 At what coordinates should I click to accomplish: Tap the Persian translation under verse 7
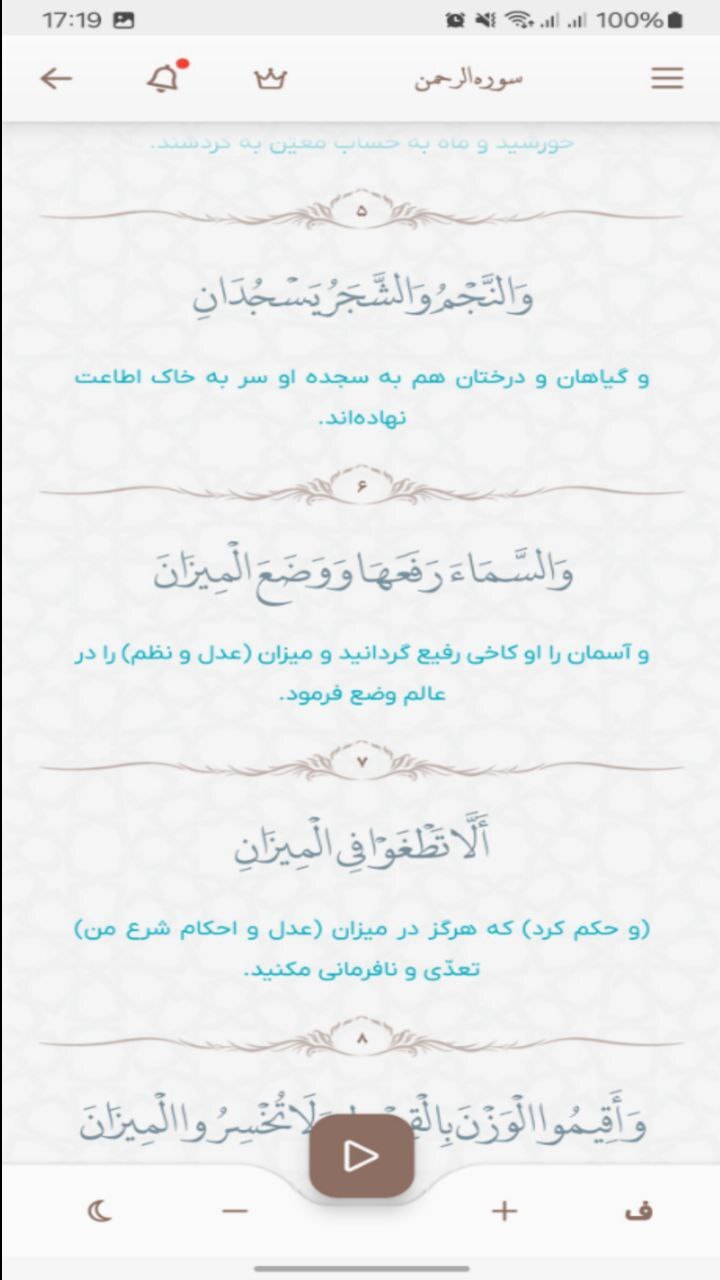(x=360, y=946)
